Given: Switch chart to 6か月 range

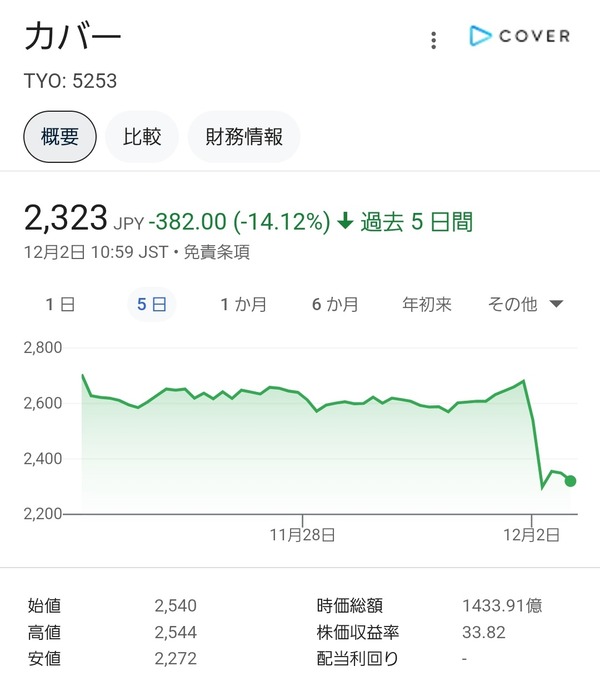Looking at the screenshot, I should [x=335, y=305].
